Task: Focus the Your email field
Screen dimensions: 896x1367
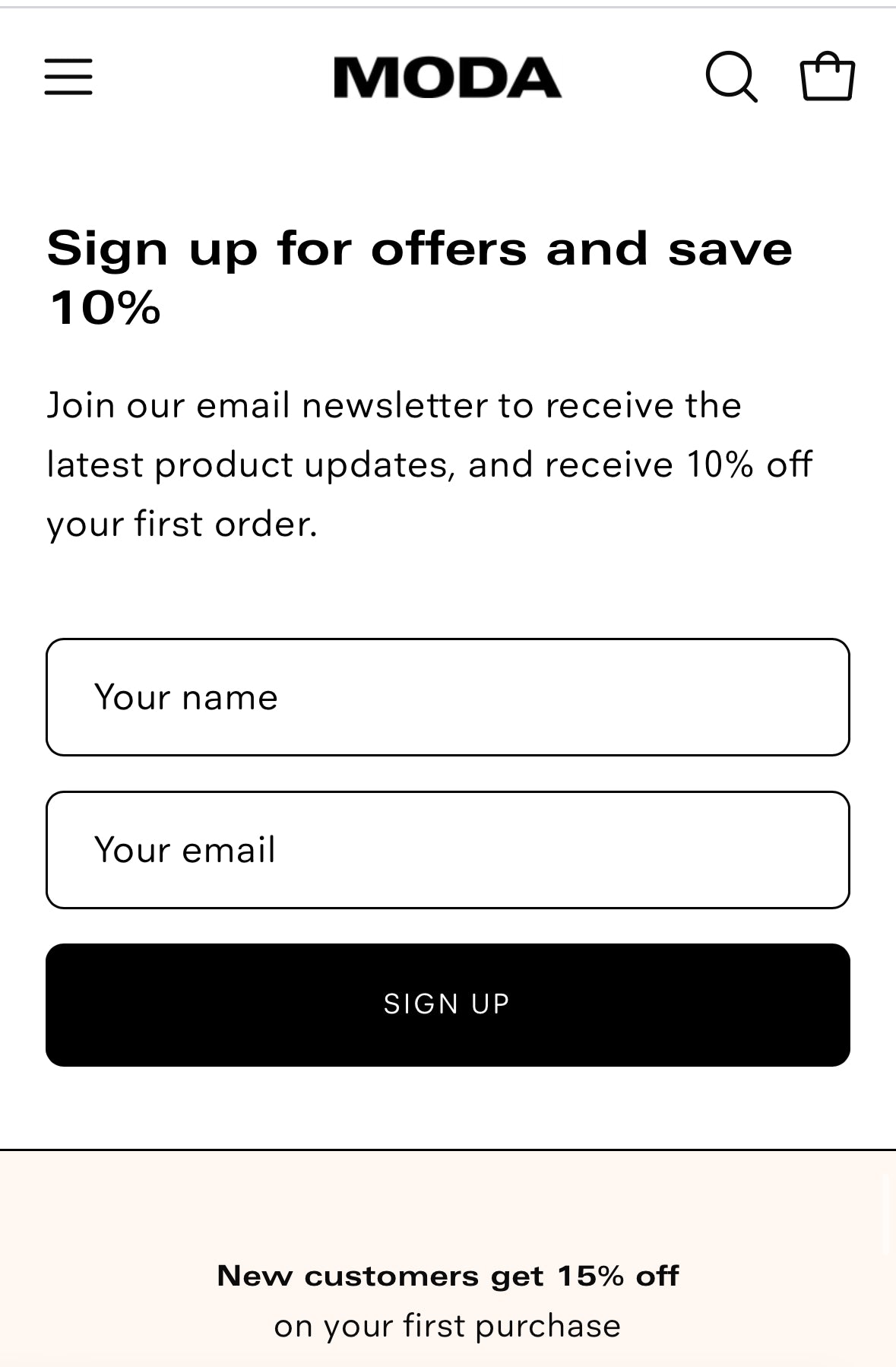Action: tap(448, 850)
